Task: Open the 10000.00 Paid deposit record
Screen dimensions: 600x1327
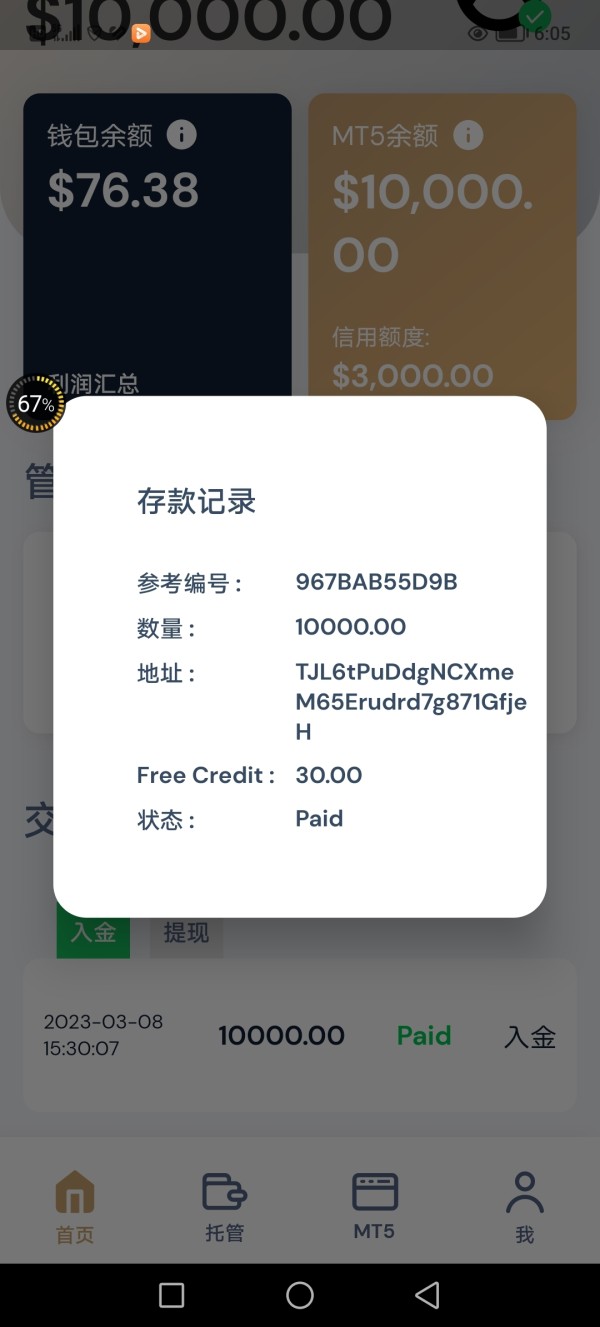Action: (300, 1036)
